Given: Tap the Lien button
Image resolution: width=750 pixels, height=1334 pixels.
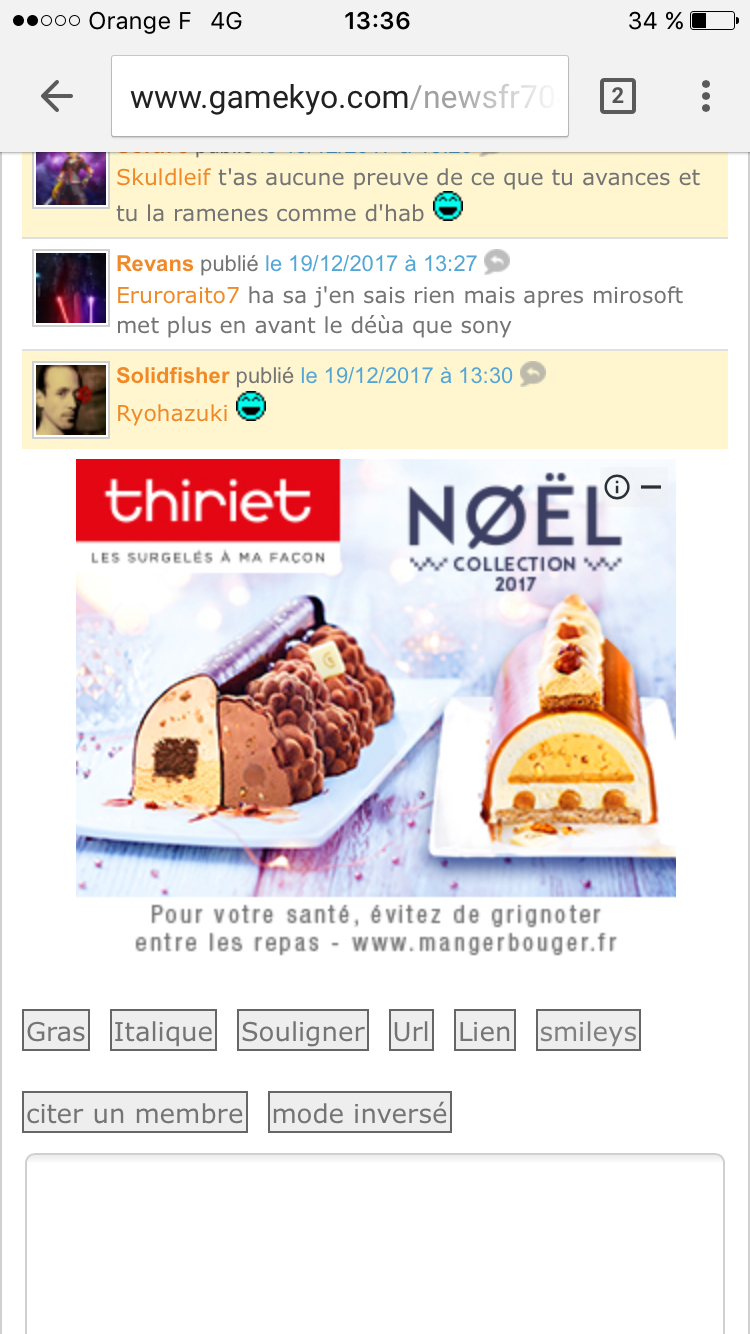Looking at the screenshot, I should (485, 1031).
